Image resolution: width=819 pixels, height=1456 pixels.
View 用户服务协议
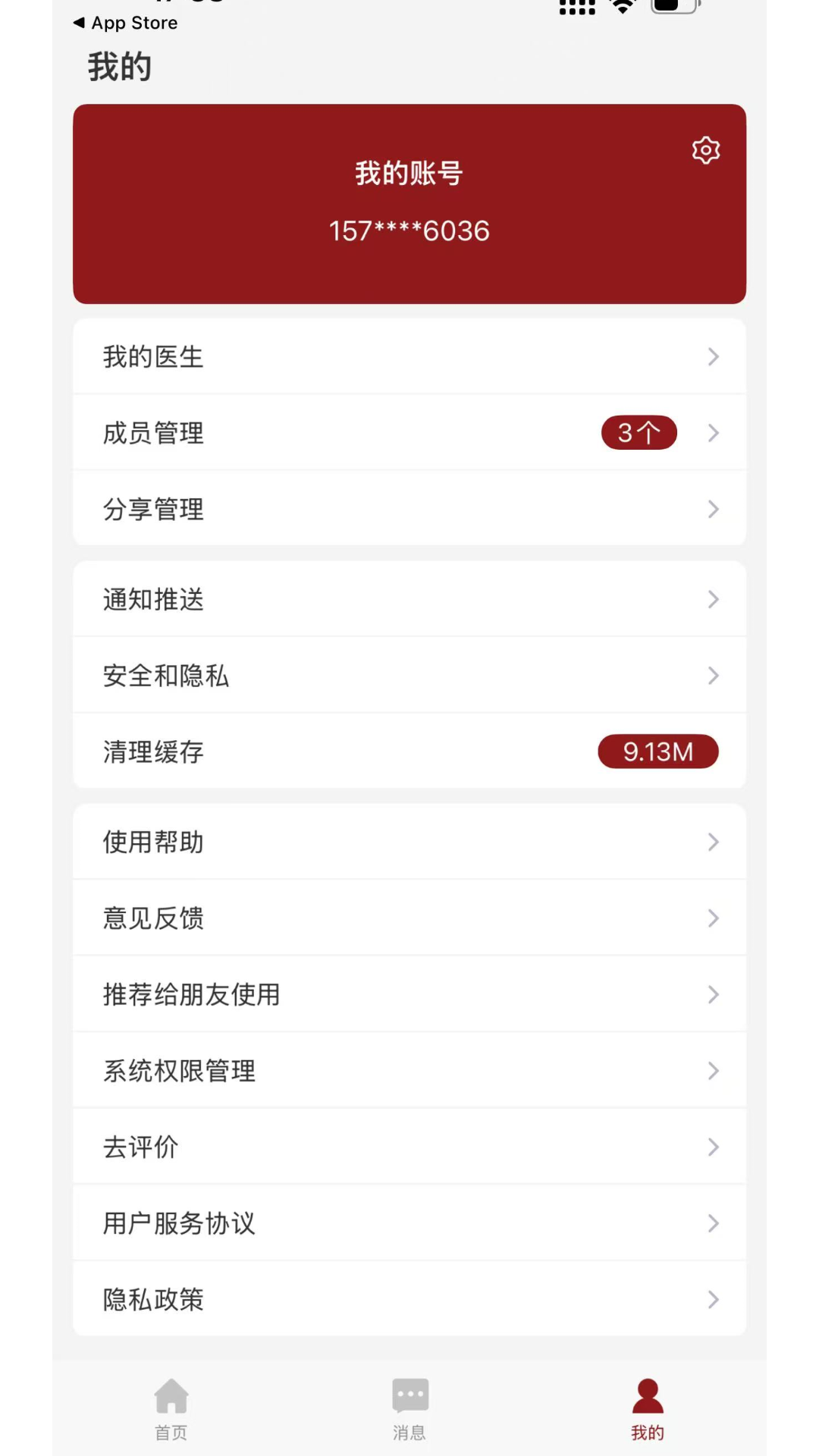(x=409, y=1223)
